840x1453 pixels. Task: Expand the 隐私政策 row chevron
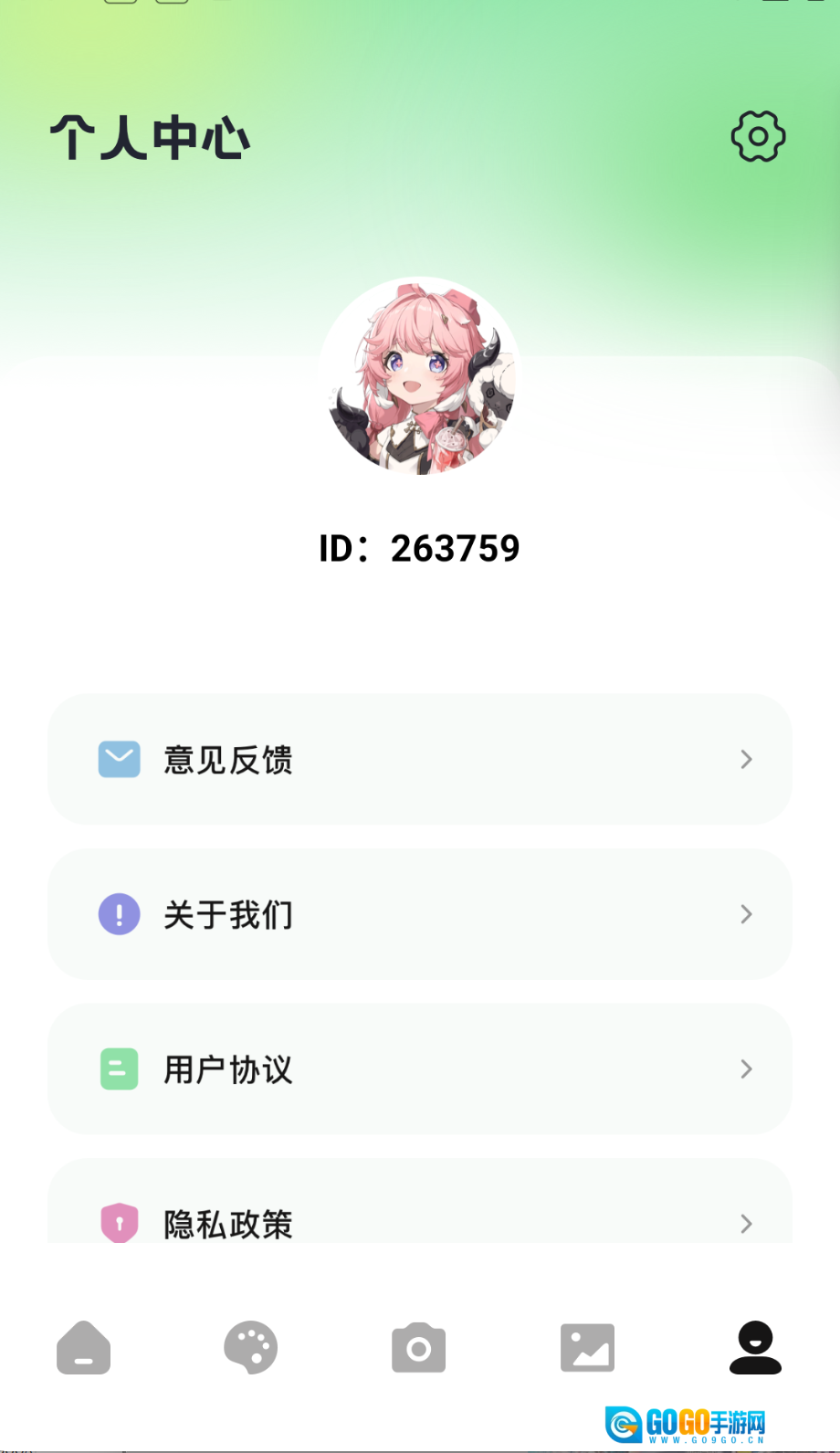746,1224
